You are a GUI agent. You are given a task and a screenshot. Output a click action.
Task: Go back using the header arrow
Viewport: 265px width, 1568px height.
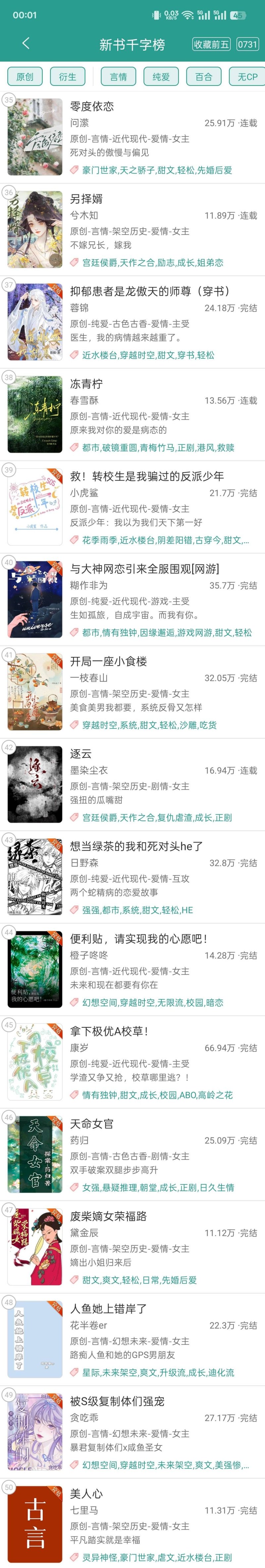(x=26, y=43)
